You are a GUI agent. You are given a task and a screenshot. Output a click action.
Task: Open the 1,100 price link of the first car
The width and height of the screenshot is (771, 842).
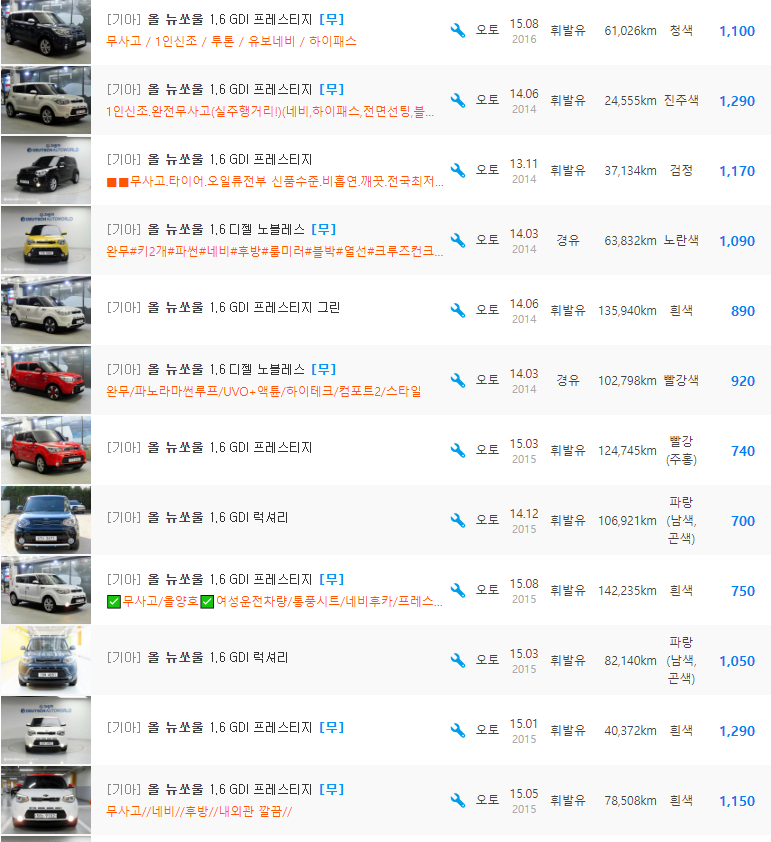[738, 31]
